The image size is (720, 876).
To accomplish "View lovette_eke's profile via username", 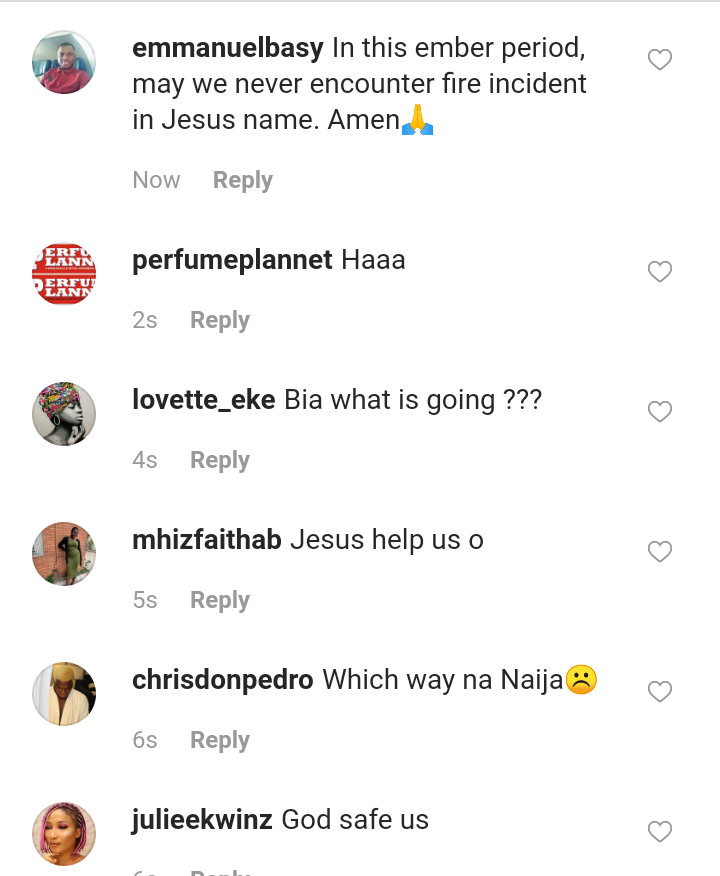I will click(x=203, y=400).
